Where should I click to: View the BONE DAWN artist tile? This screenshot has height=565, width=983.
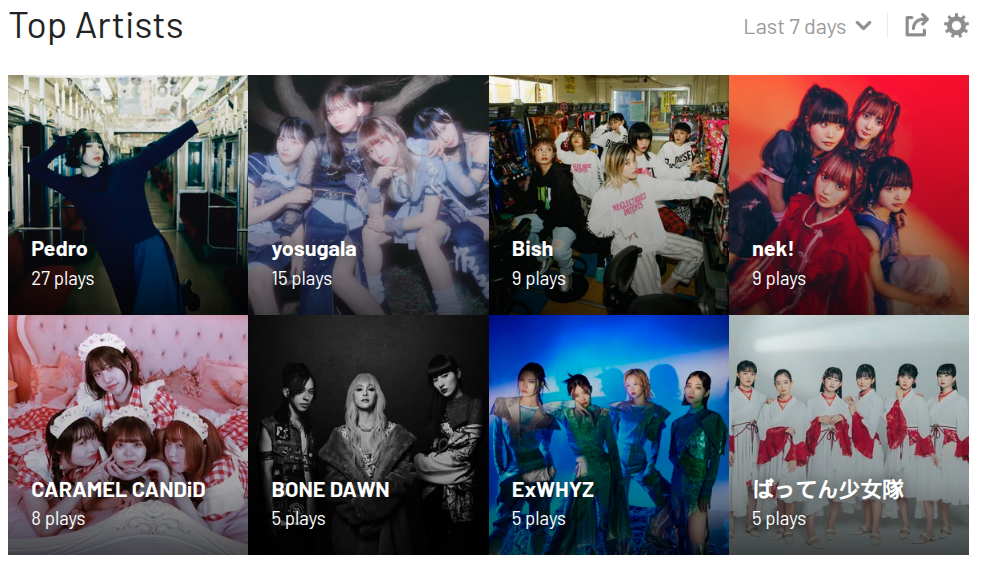click(x=368, y=435)
